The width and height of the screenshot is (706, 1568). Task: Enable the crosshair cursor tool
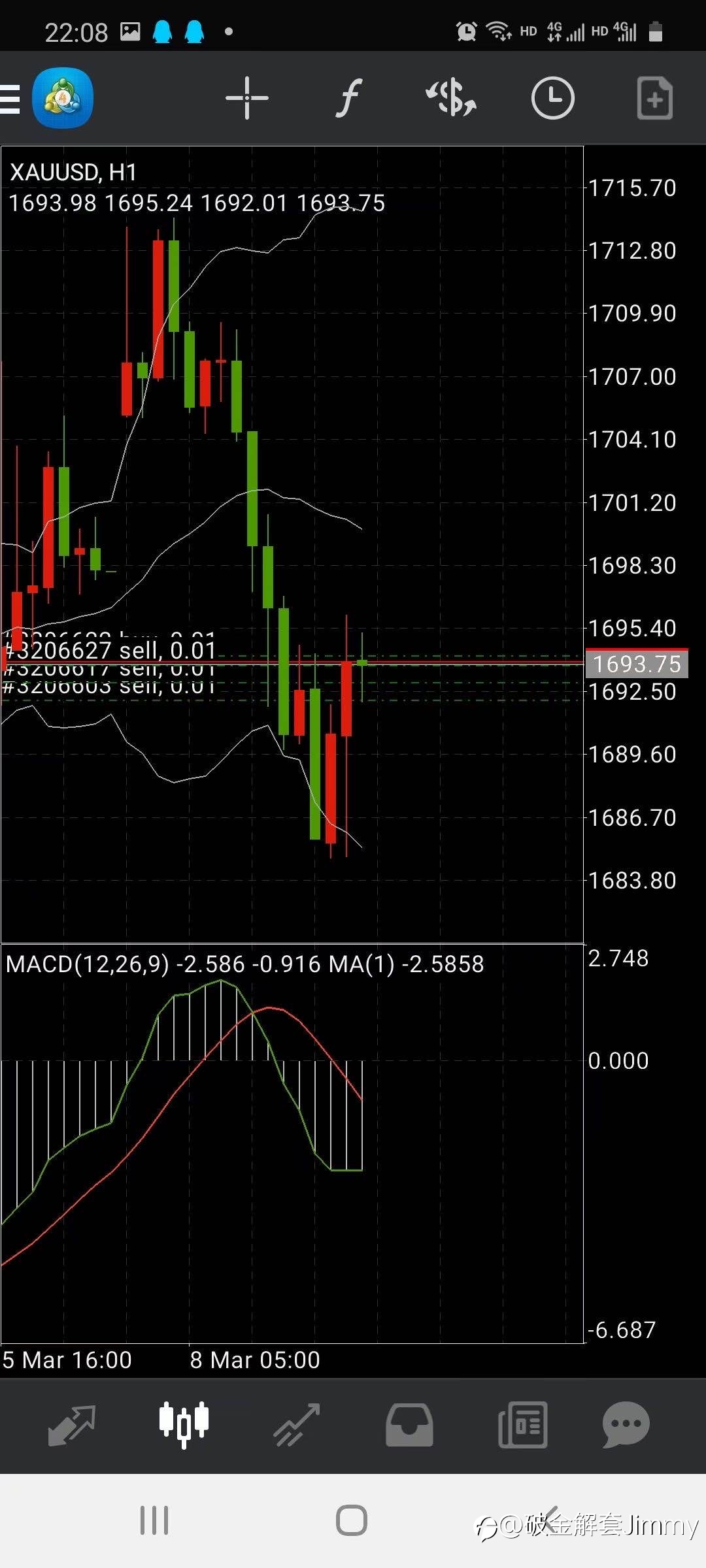coord(247,98)
